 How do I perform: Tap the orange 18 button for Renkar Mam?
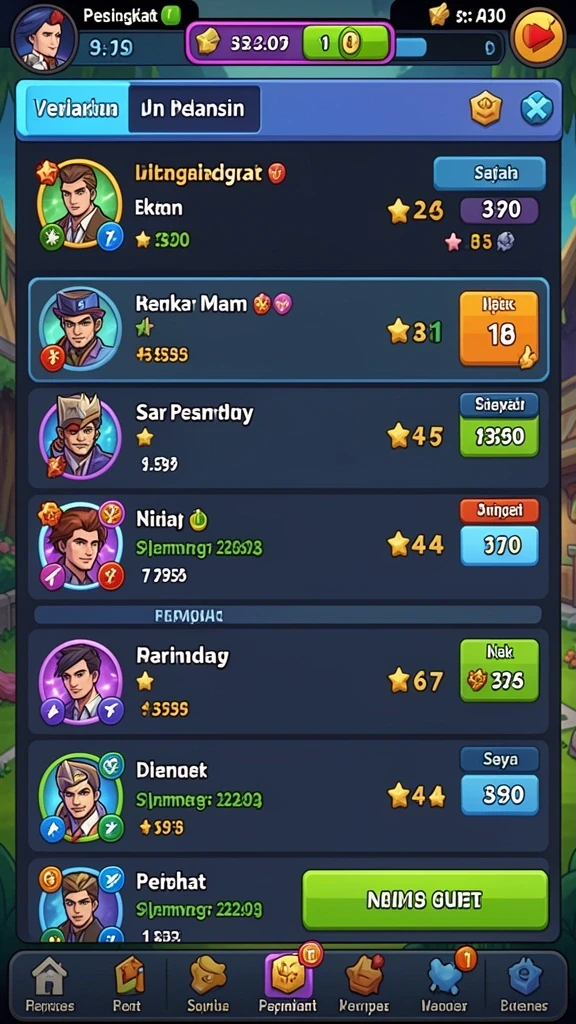[499, 328]
